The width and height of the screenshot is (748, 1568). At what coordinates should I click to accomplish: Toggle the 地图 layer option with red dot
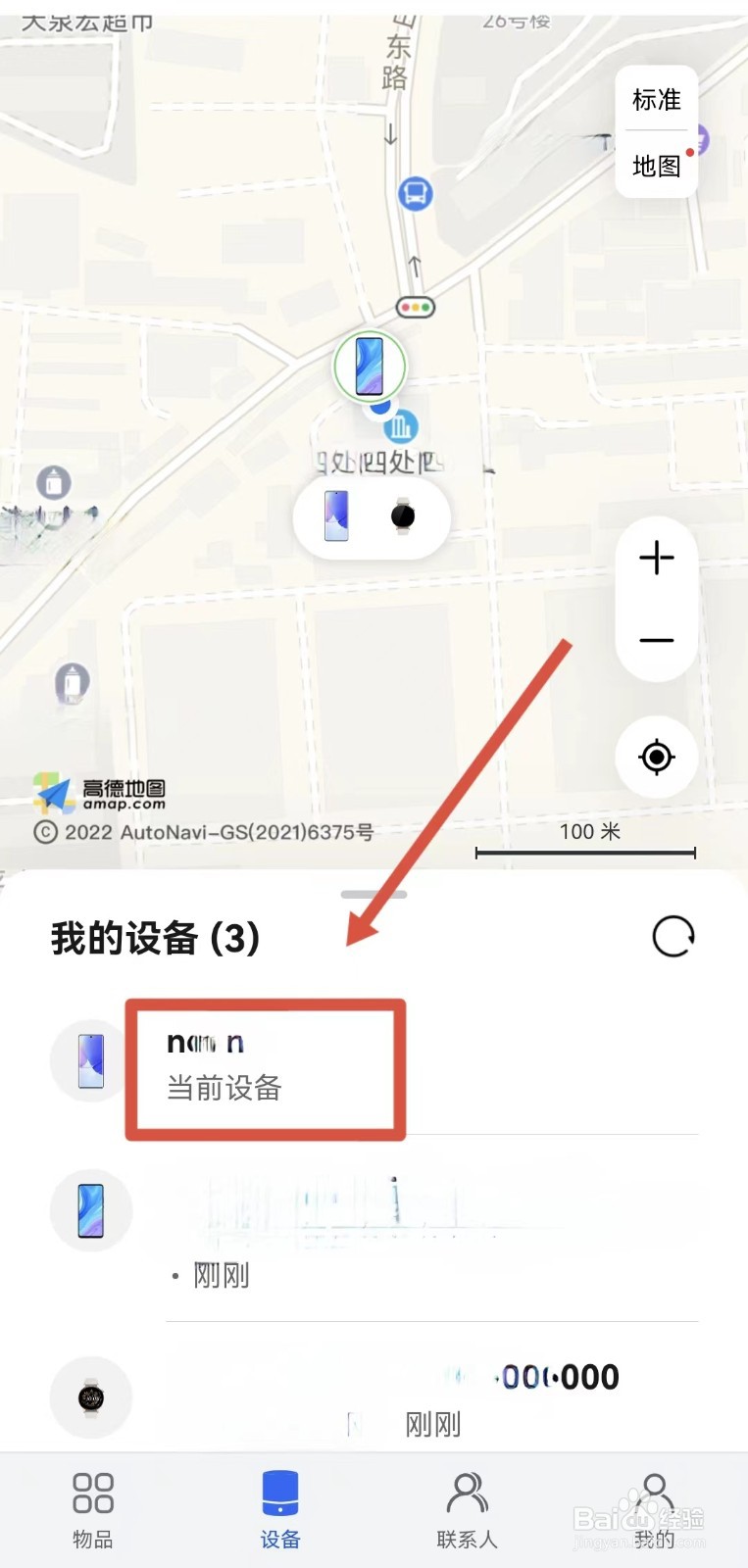pyautogui.click(x=655, y=166)
